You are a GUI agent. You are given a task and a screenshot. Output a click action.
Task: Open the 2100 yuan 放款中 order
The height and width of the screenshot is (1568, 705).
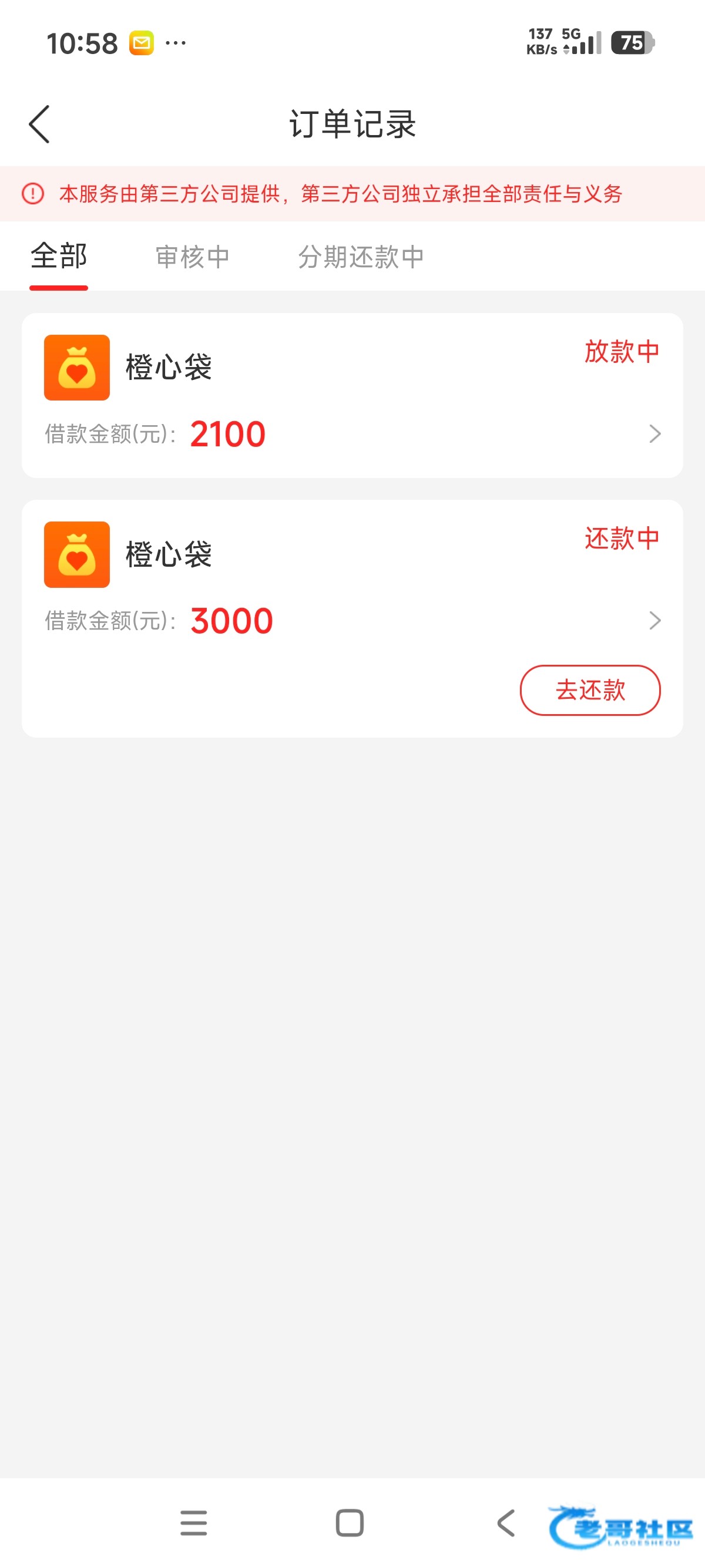352,396
